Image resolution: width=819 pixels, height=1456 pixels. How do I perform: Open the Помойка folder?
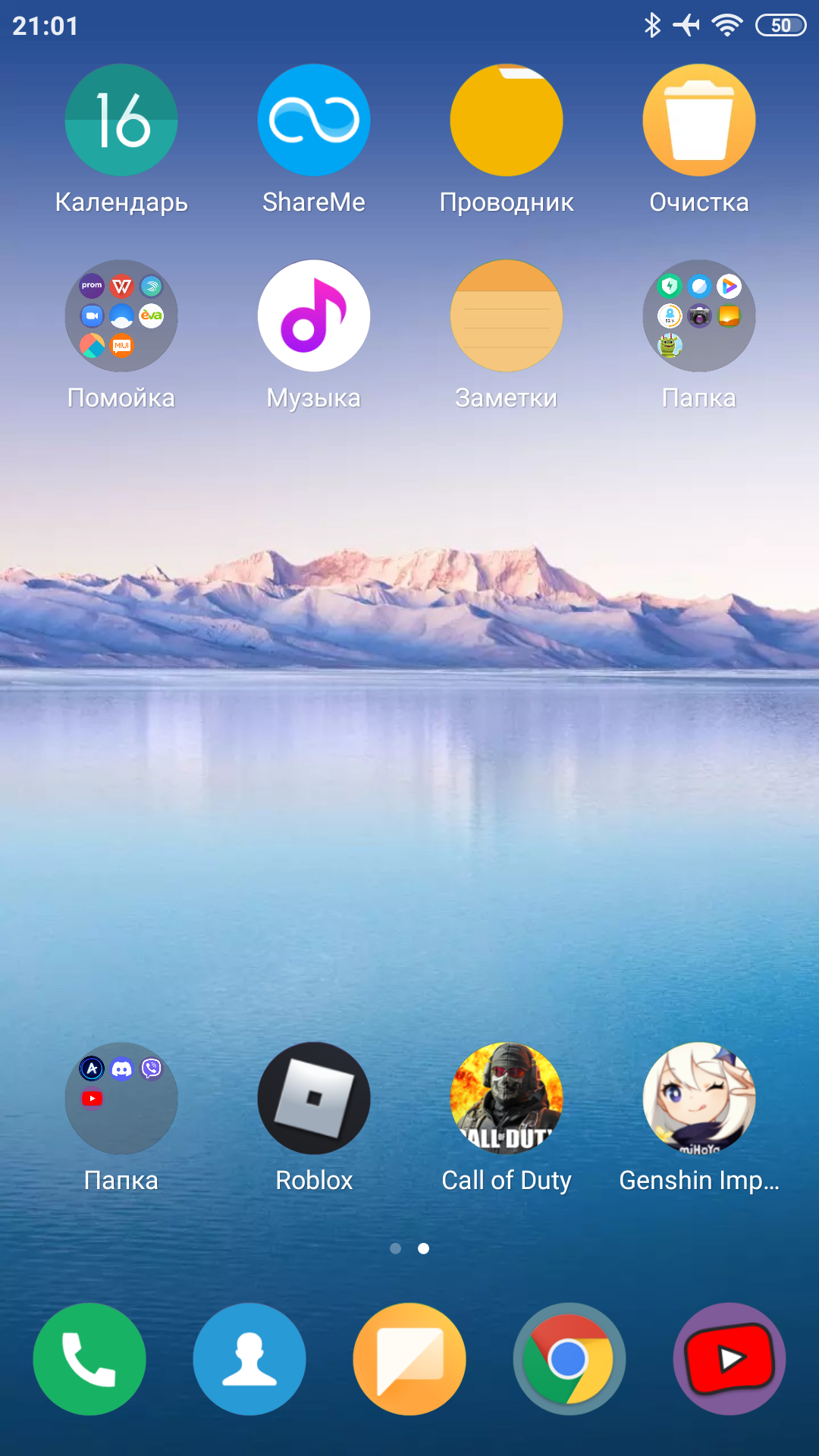[x=121, y=316]
